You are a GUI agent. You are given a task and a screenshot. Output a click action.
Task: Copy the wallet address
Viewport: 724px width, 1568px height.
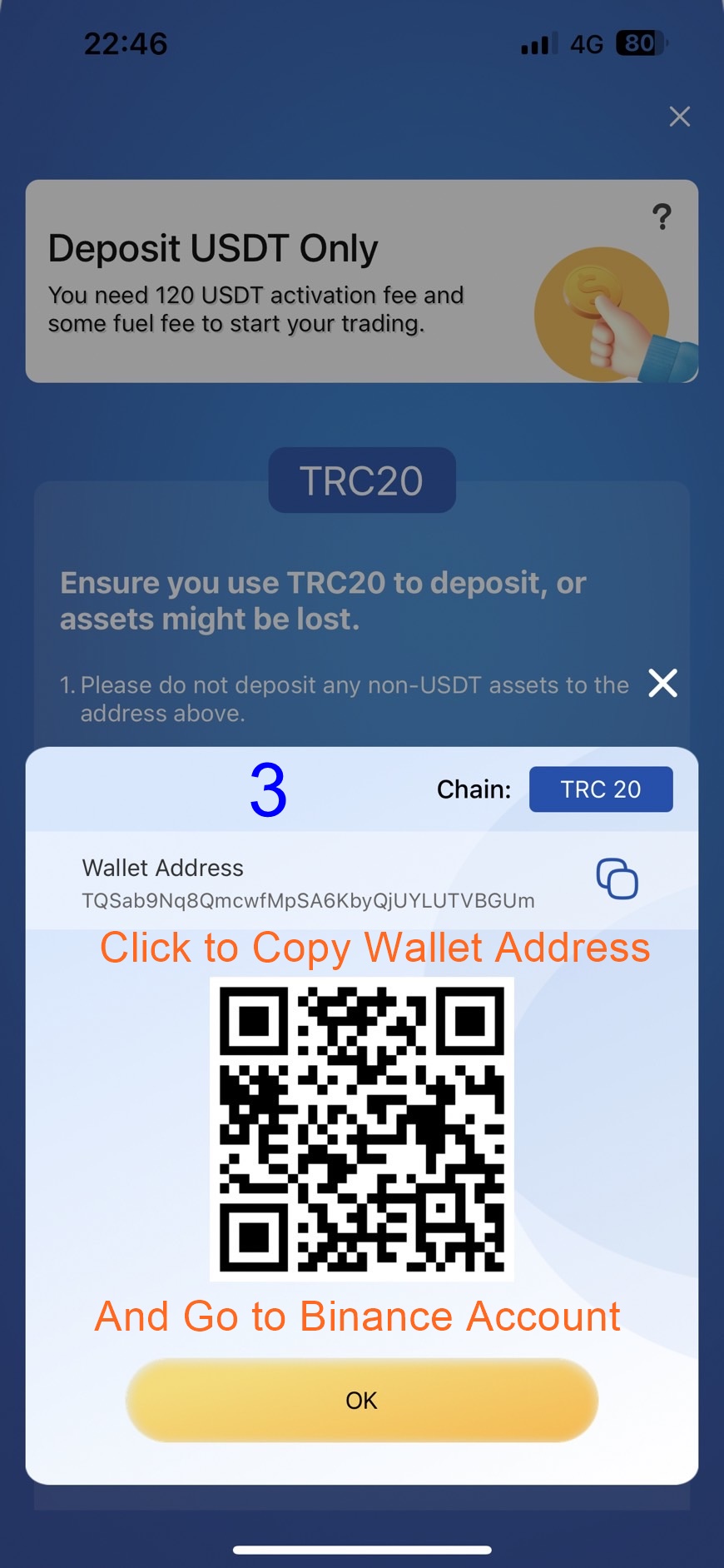click(x=617, y=879)
